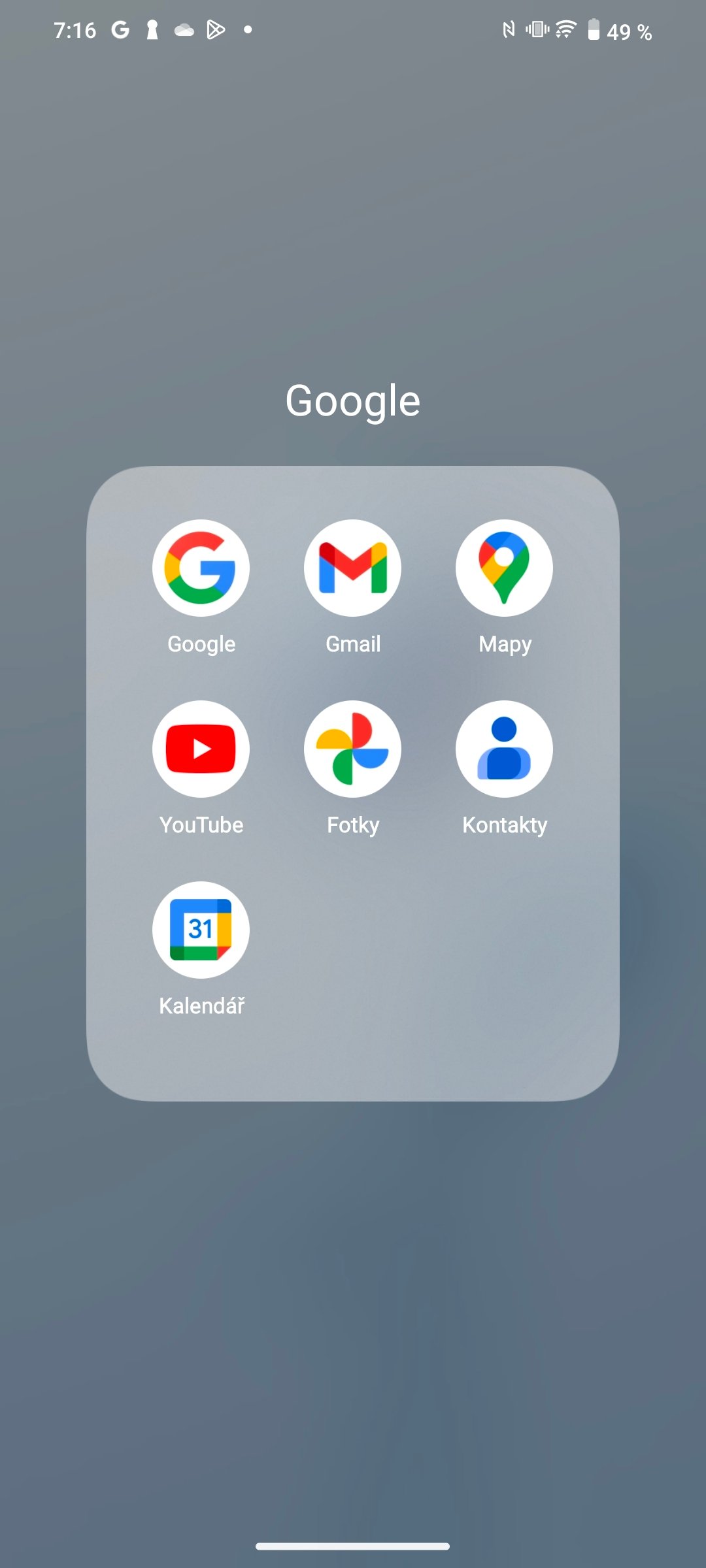The image size is (706, 1568).
Task: Open the Google app
Action: tap(201, 568)
